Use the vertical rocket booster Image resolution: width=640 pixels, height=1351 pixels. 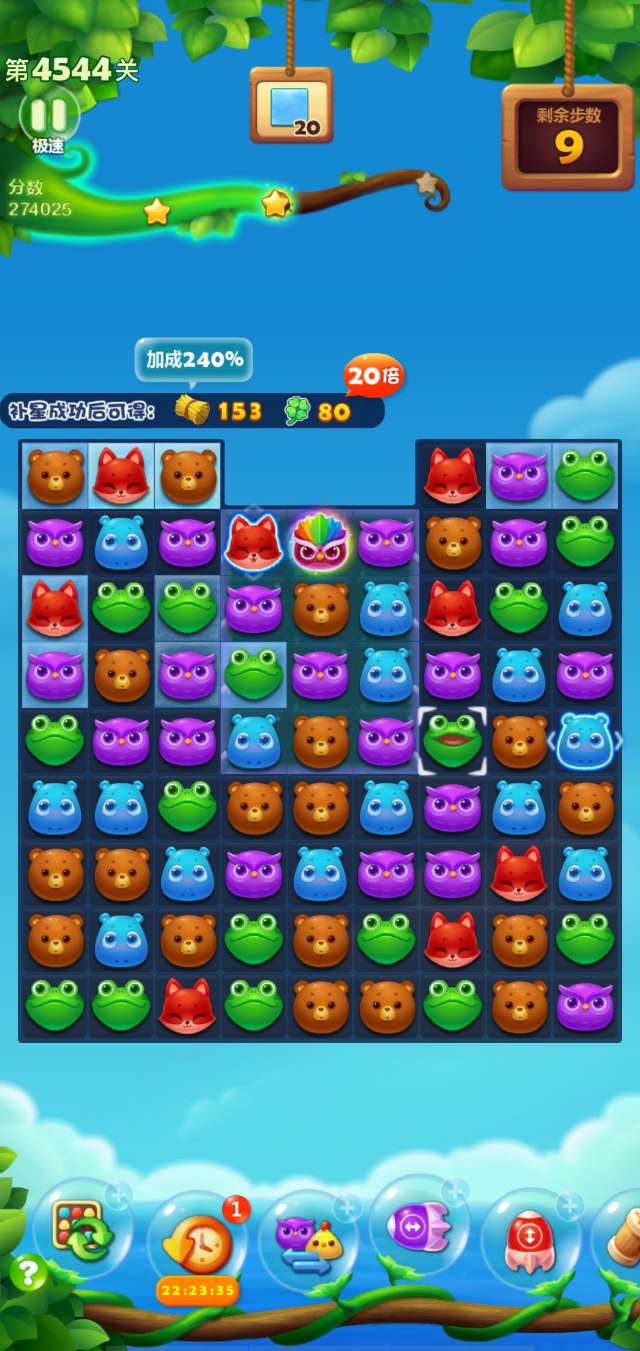pos(530,1234)
